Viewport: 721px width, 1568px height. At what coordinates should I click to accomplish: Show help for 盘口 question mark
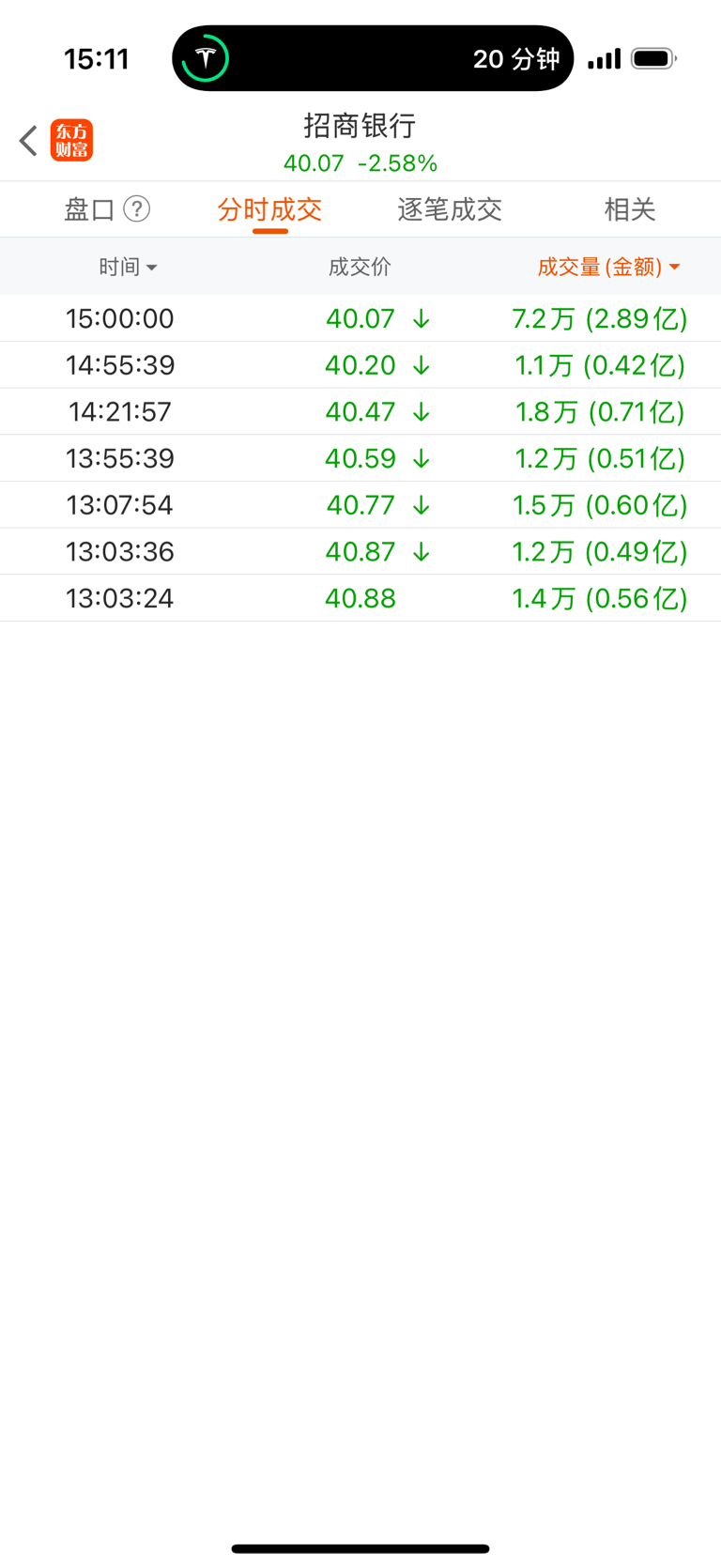point(137,208)
